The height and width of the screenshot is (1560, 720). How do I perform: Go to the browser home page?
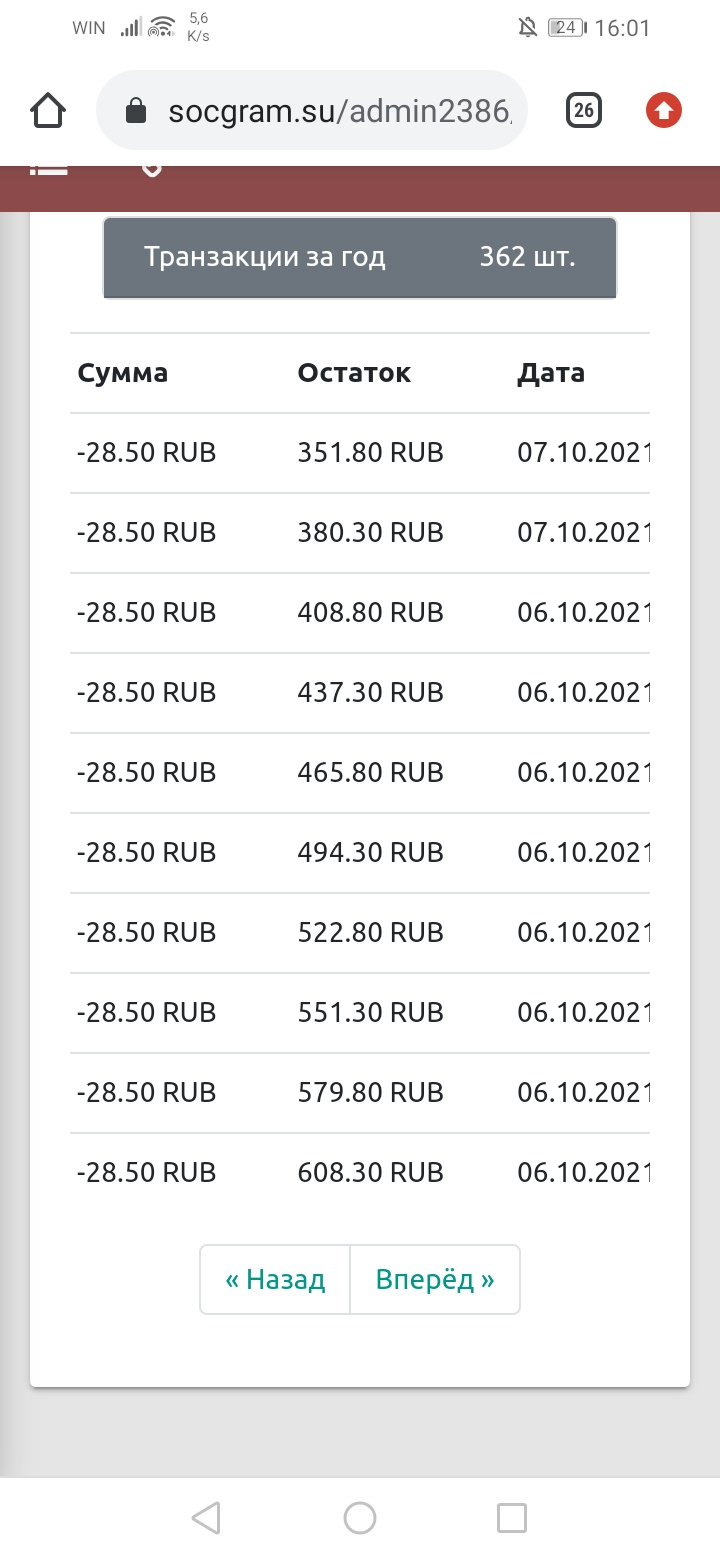click(x=48, y=111)
